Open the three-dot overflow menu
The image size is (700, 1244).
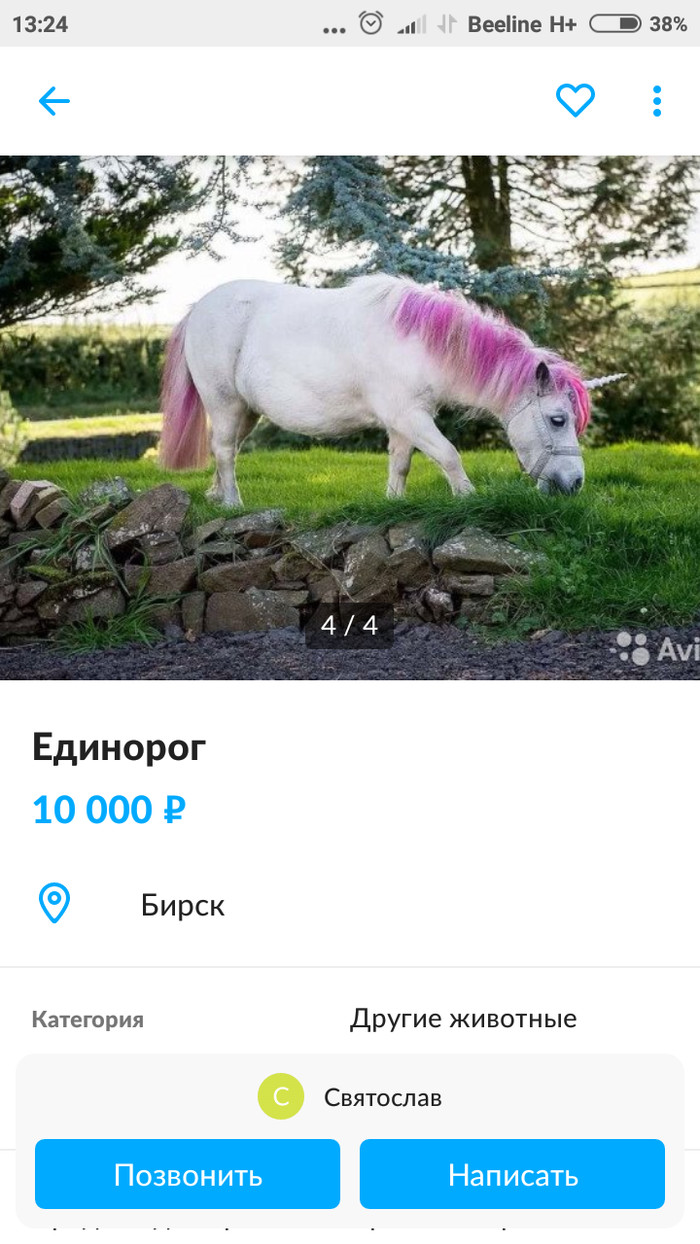point(656,101)
